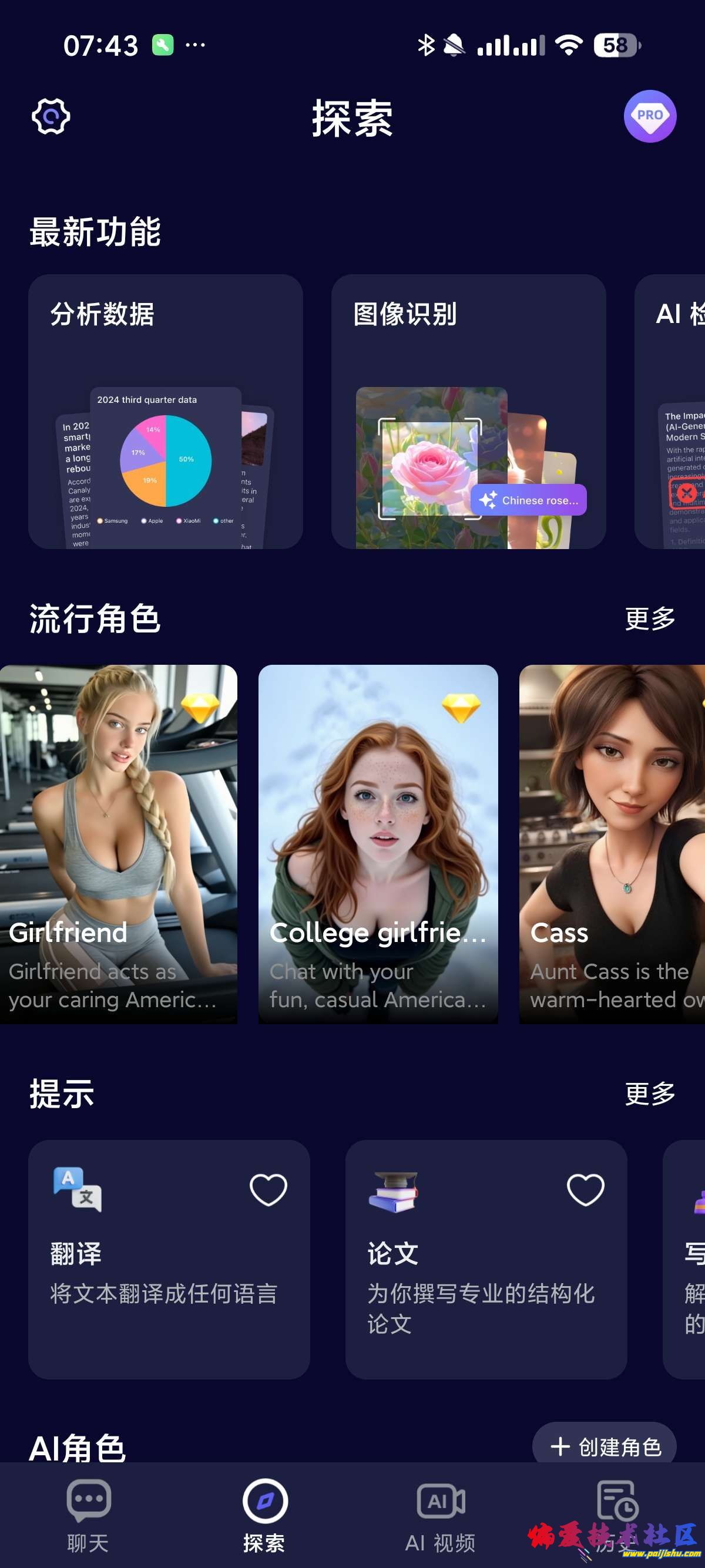Viewport: 705px width, 1568px height.
Task: View 更多 in 流行角色
Action: (x=650, y=619)
